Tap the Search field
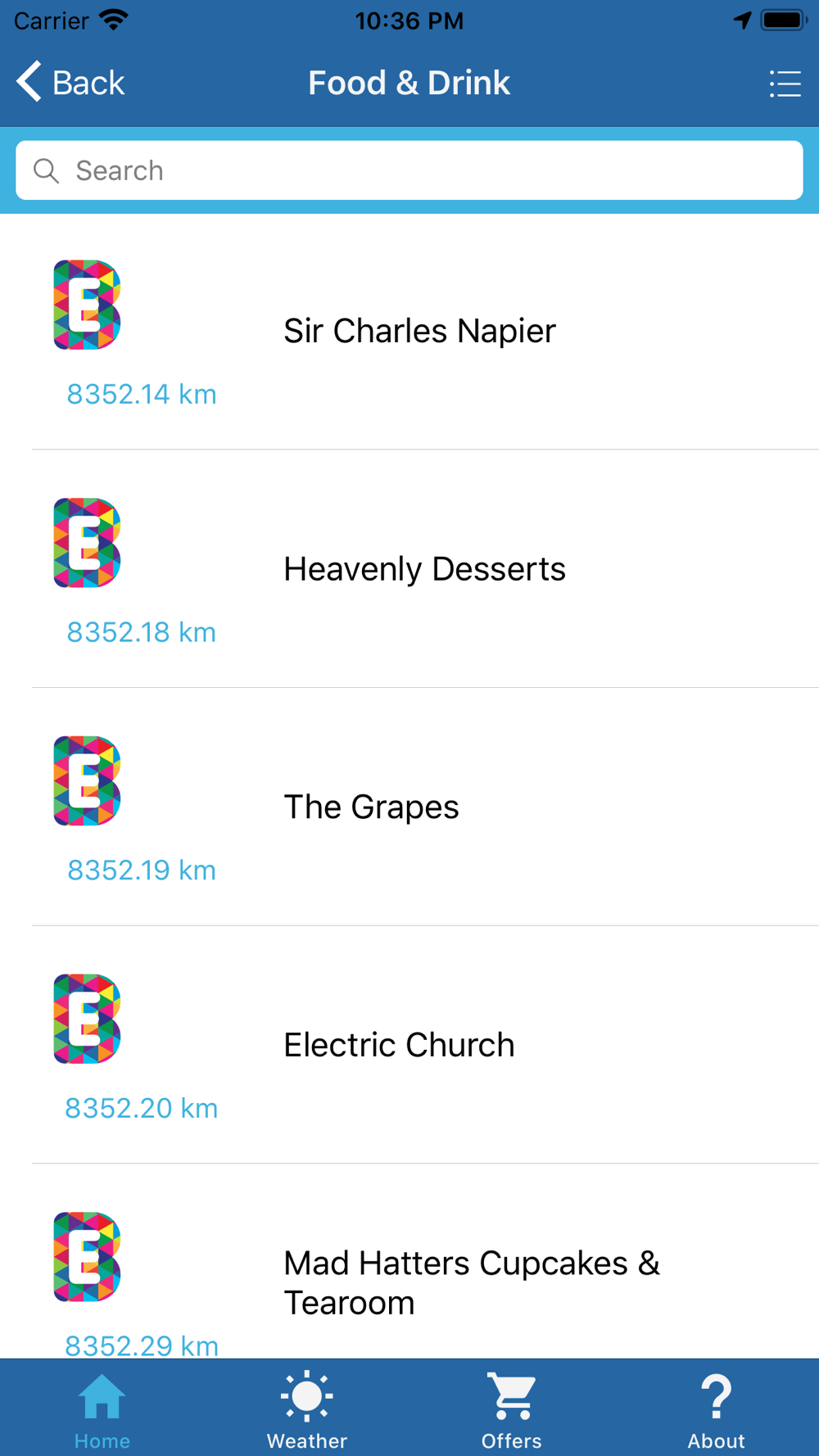819x1456 pixels. pyautogui.click(x=409, y=170)
